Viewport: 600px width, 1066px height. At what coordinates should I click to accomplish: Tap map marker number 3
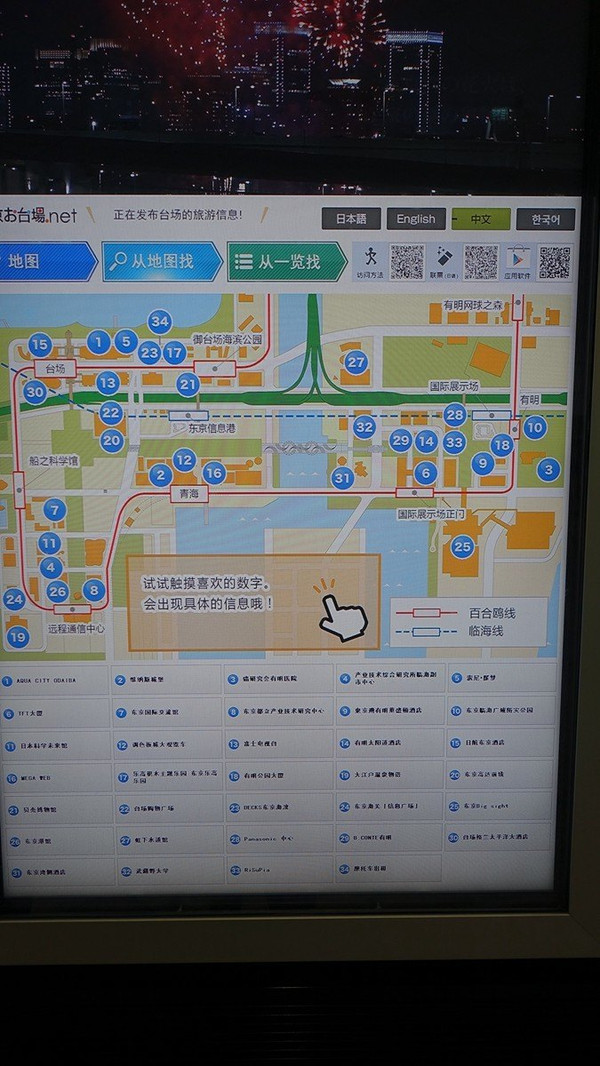[x=548, y=469]
